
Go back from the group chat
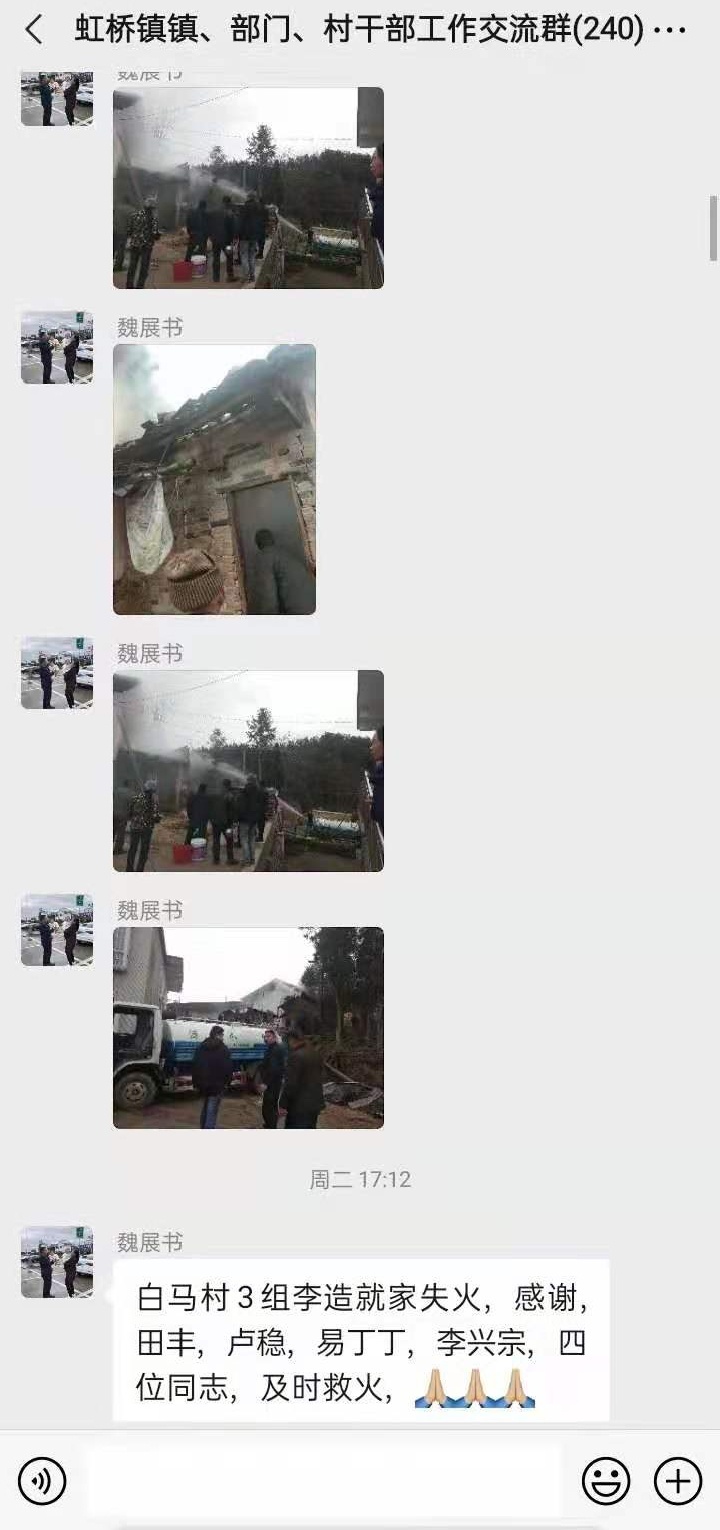pos(34,30)
